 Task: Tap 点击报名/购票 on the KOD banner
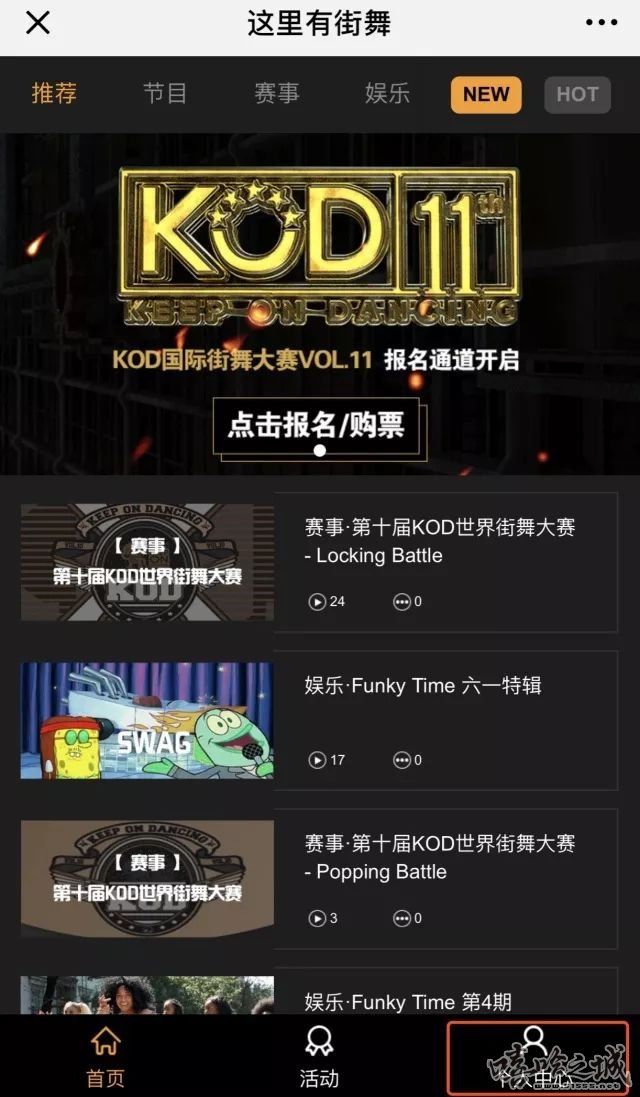(x=318, y=425)
